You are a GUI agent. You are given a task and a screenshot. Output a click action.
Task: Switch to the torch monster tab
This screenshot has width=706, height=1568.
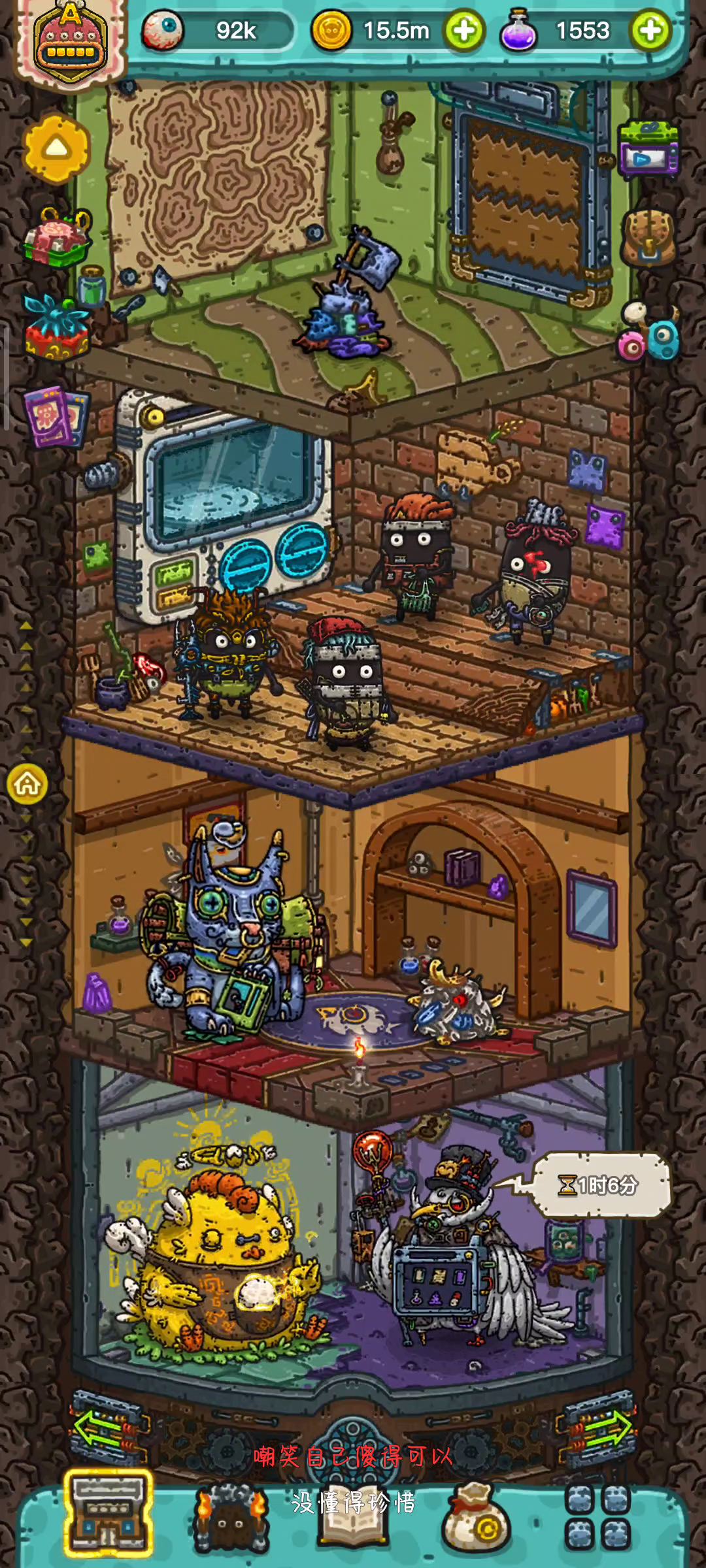tap(230, 1517)
